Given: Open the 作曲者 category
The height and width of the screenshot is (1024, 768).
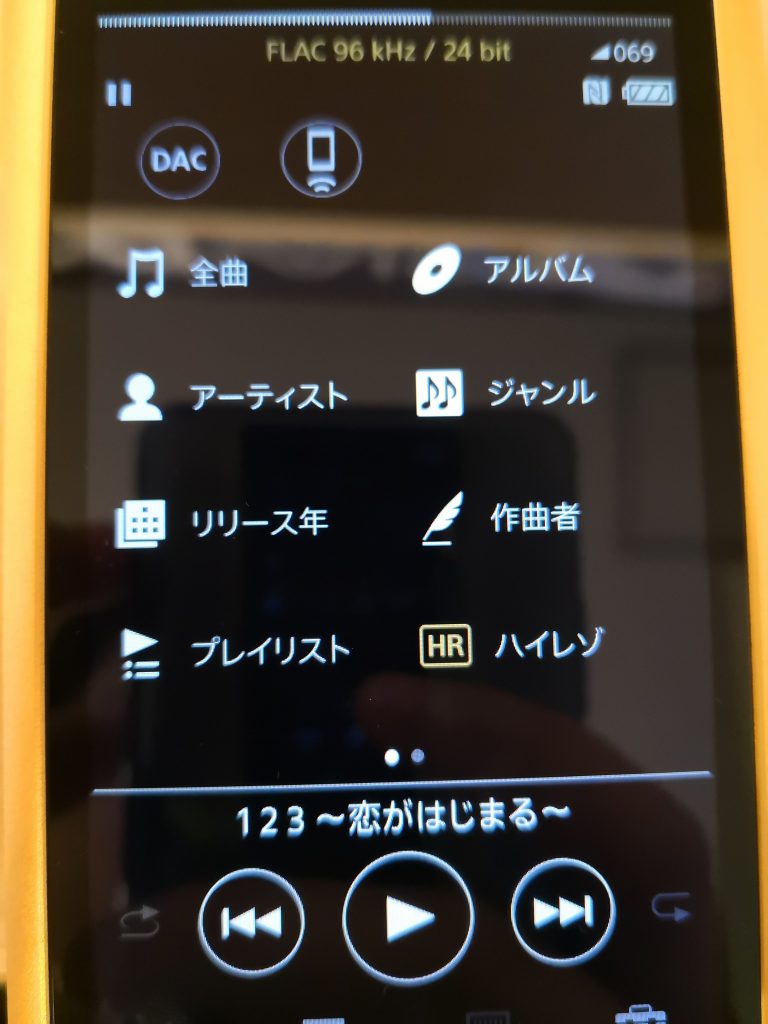Looking at the screenshot, I should pyautogui.click(x=500, y=520).
